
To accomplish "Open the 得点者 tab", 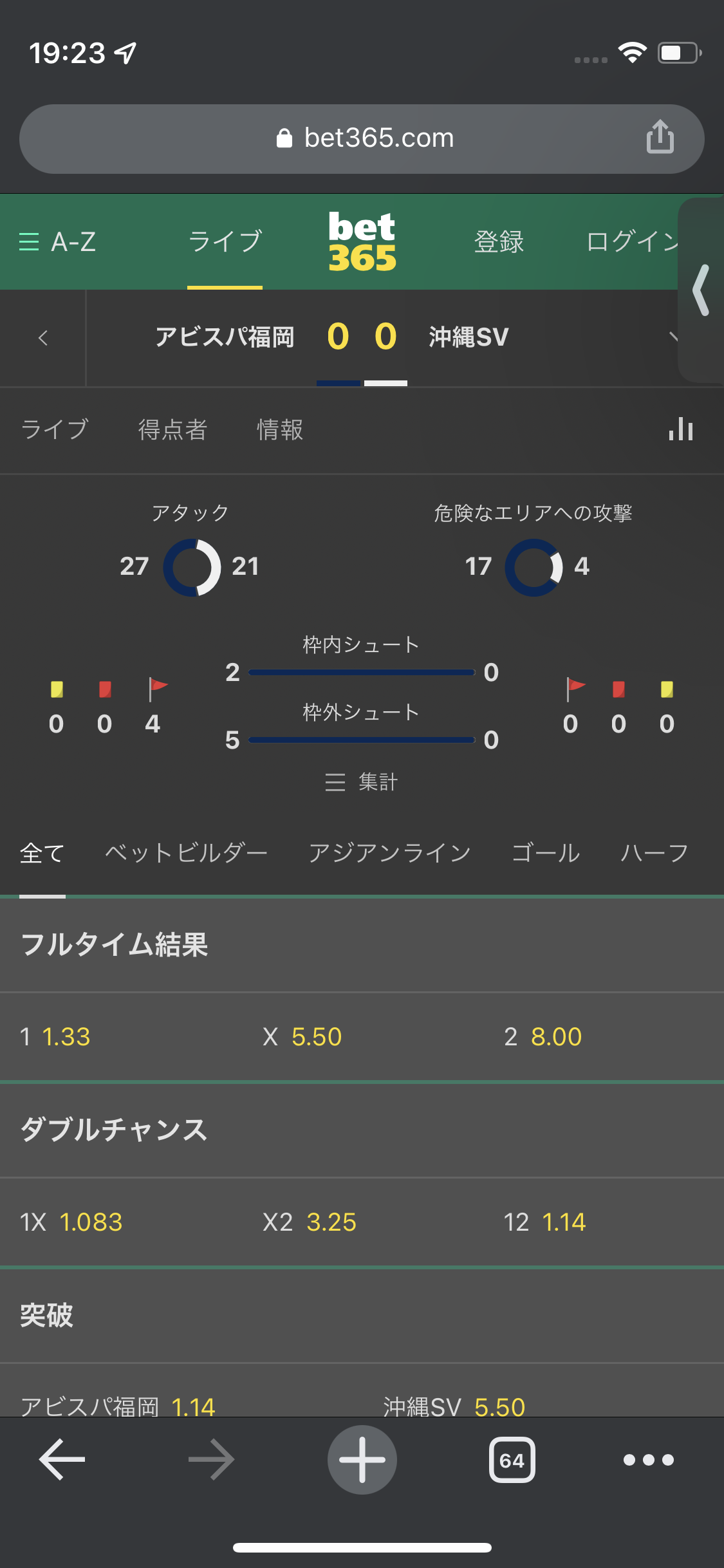I will point(172,429).
